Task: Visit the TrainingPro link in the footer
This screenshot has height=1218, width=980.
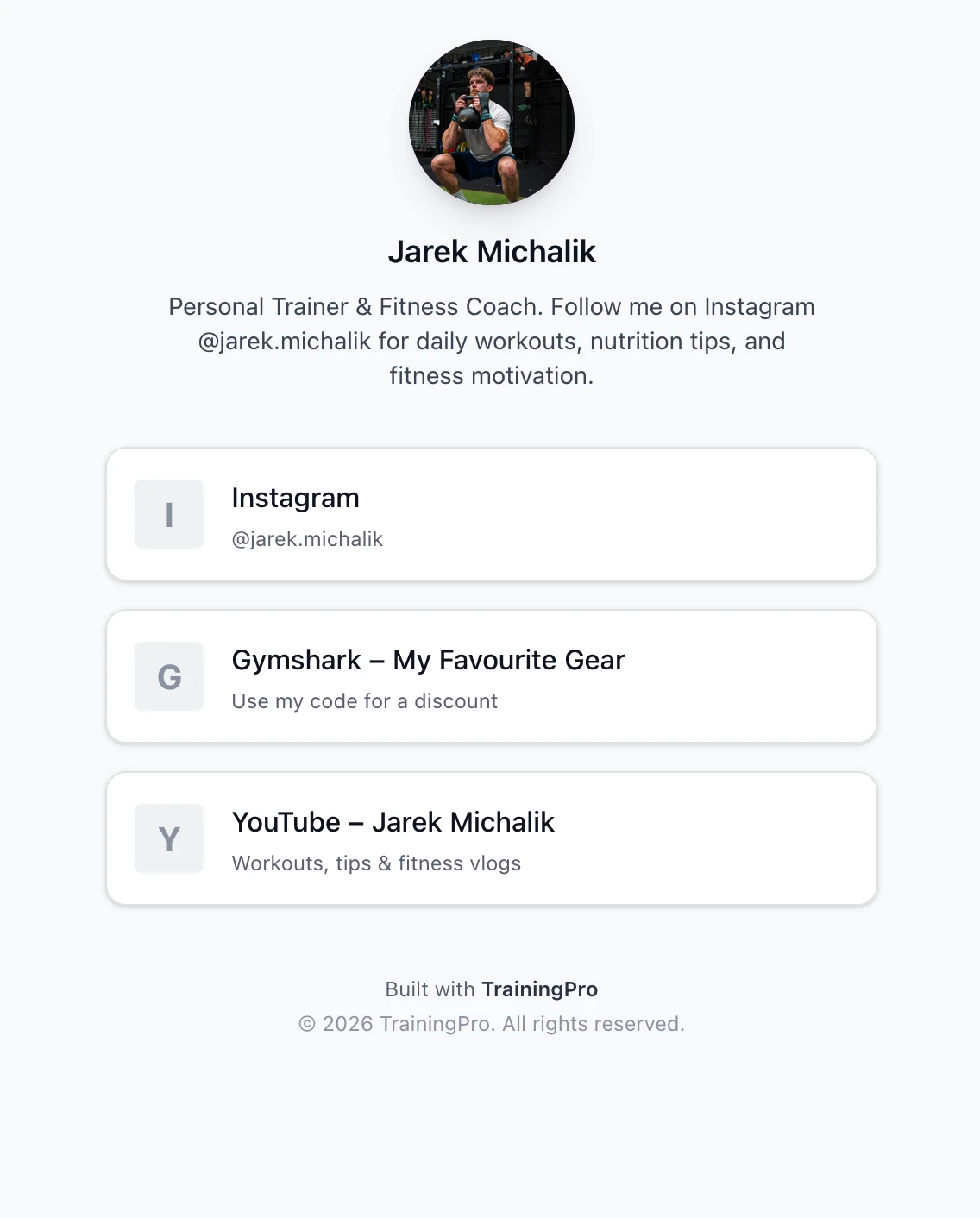Action: point(539,989)
